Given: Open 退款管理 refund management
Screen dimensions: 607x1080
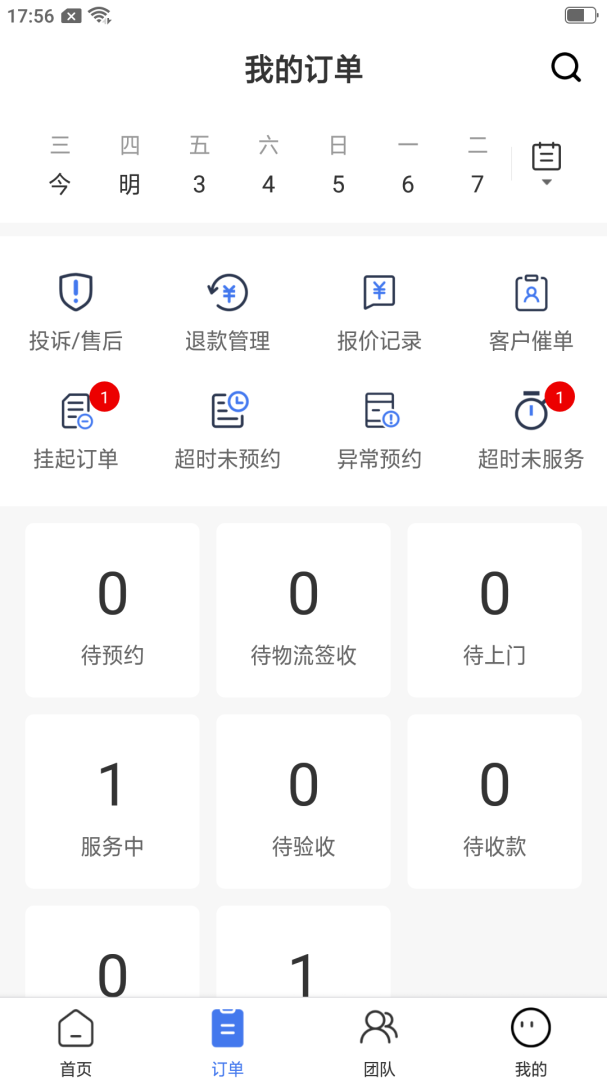Looking at the screenshot, I should (228, 312).
